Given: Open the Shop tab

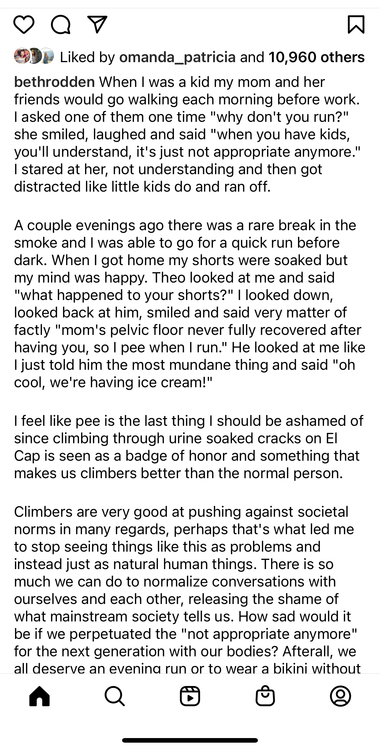Looking at the screenshot, I should [265, 696].
